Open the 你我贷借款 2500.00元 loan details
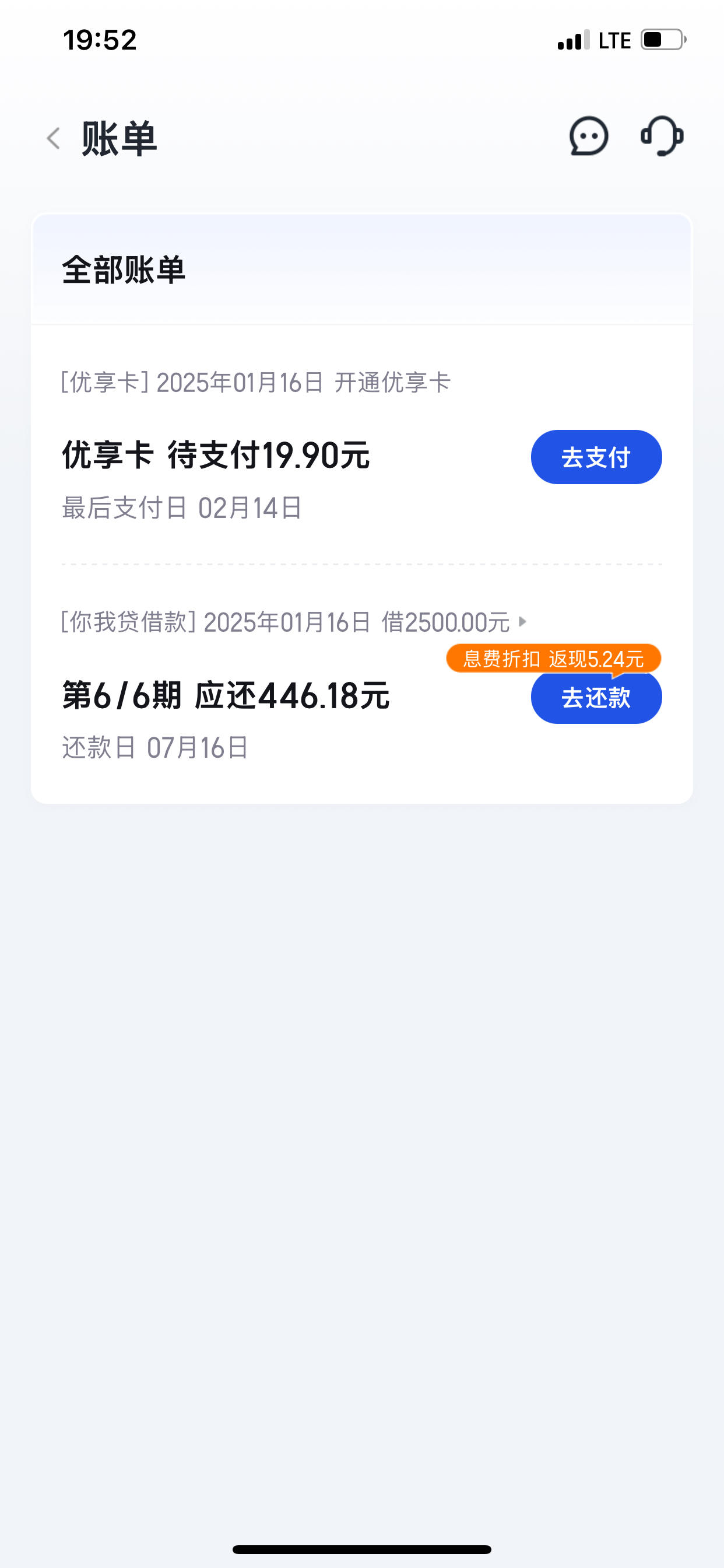The height and width of the screenshot is (1568, 724). coord(294,622)
